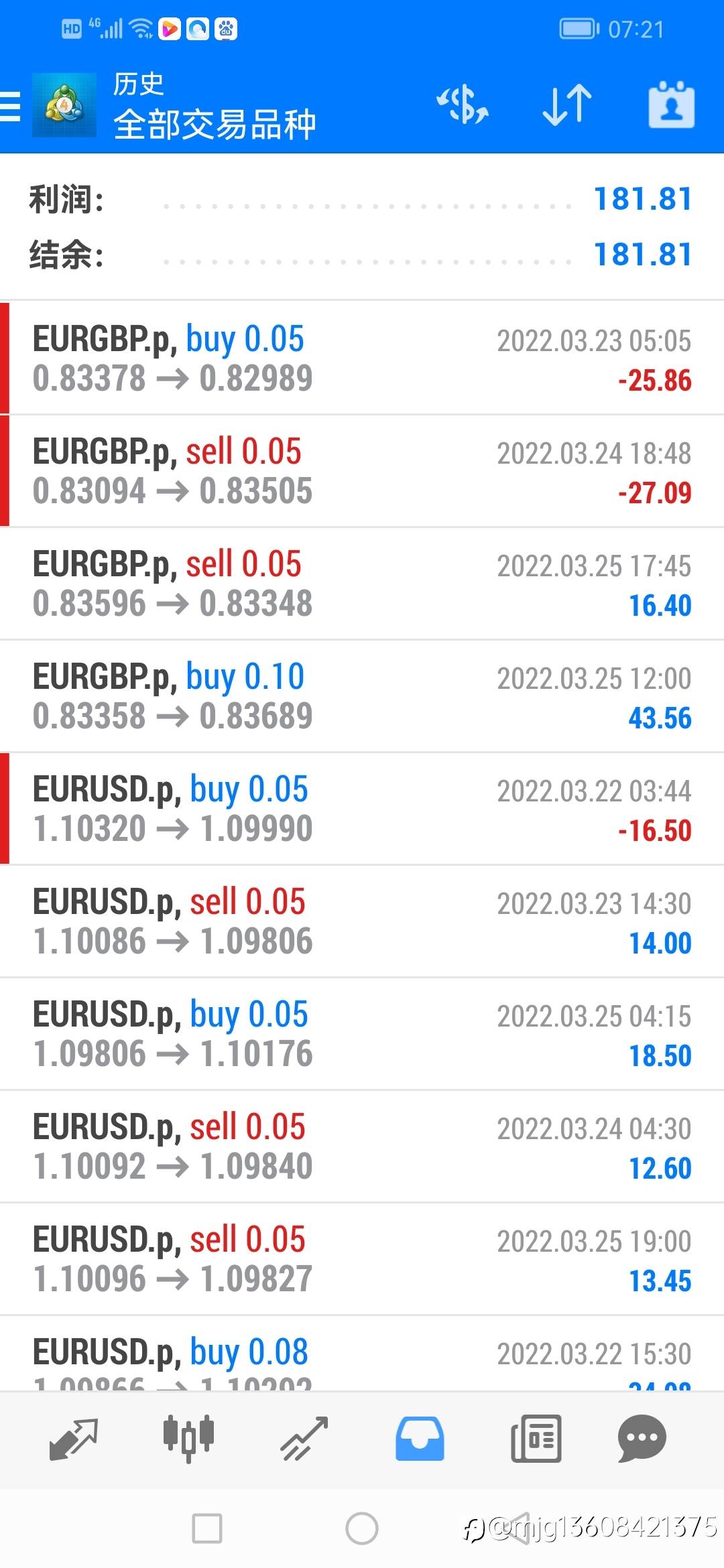Open EURUSD.p buy trade with 18.50 profit
Image resolution: width=724 pixels, height=1568 pixels.
click(x=362, y=1034)
